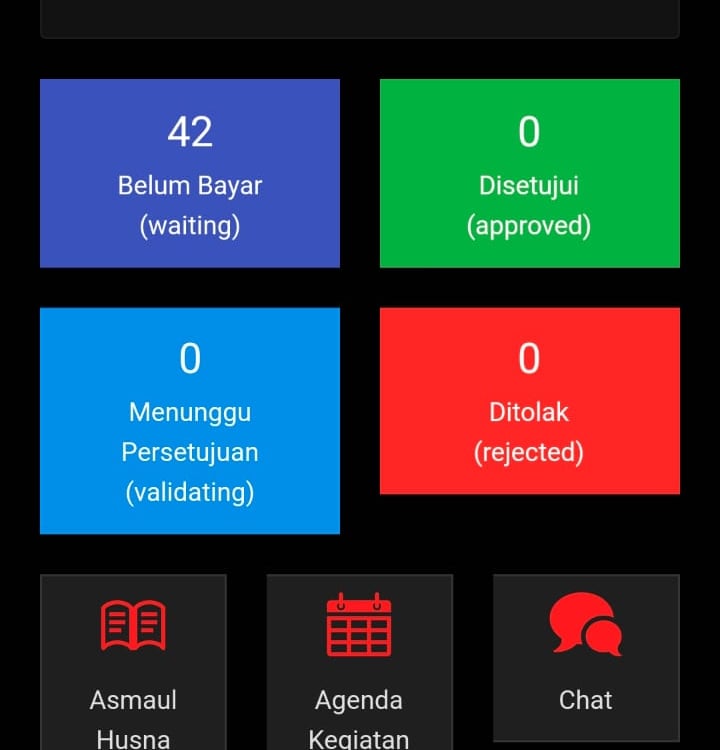Open the Belum Bayar (waiting) card
Screen dimensions: 720x750
190,174
